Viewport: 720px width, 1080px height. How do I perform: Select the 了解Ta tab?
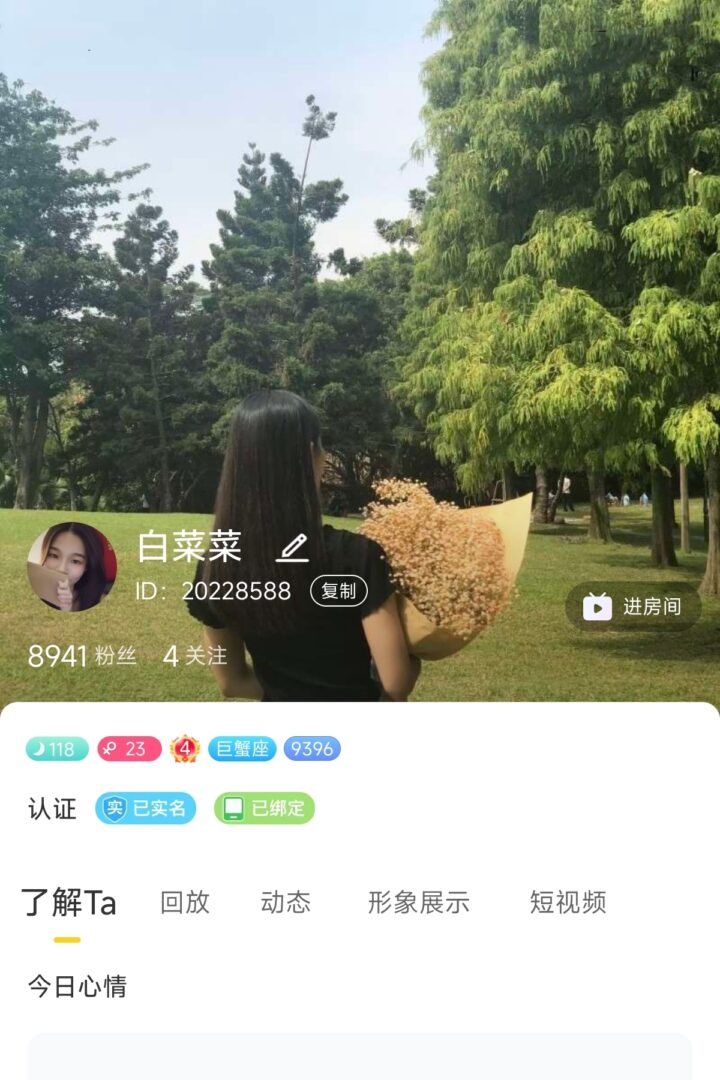[69, 902]
